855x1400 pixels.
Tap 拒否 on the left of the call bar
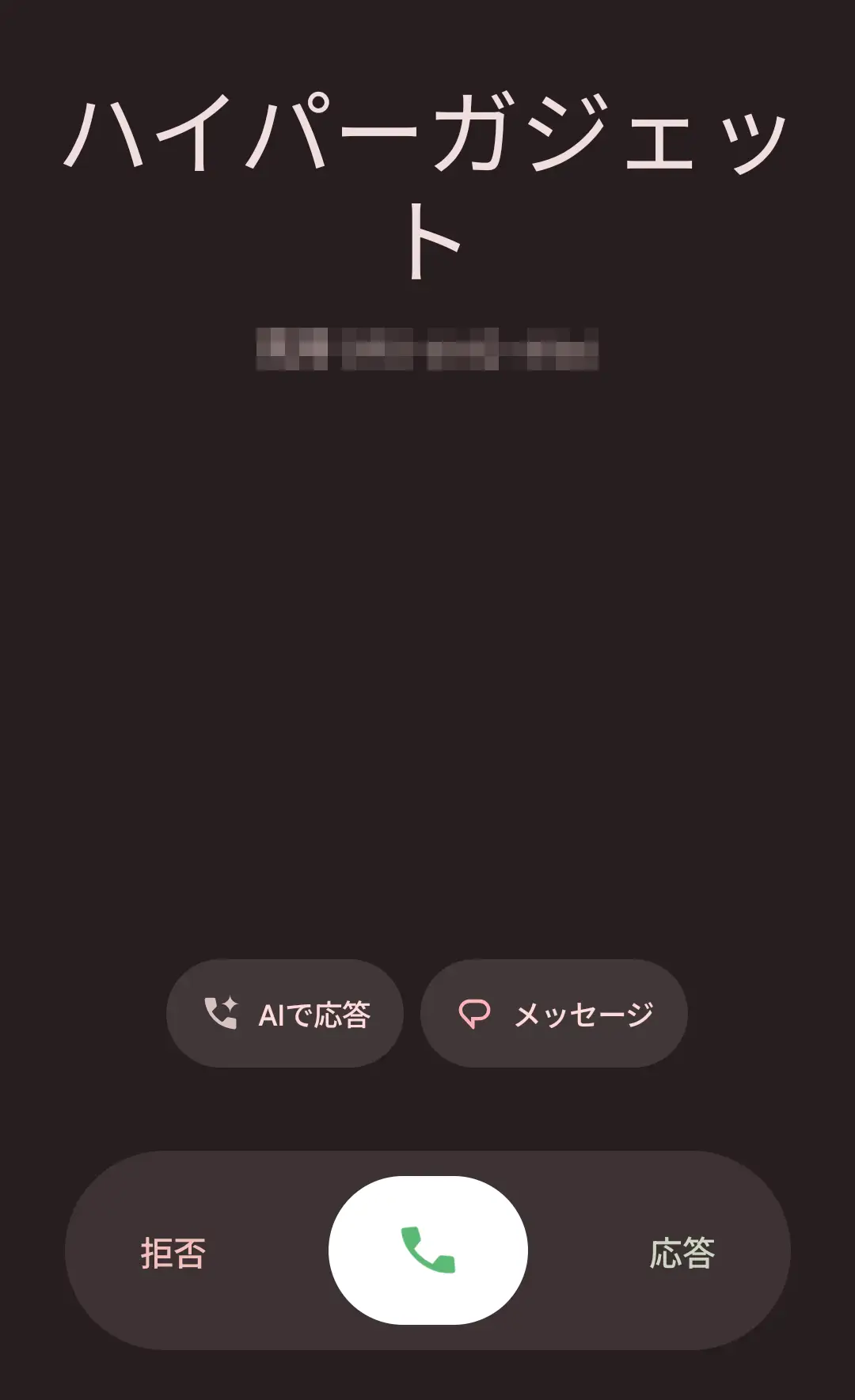(175, 1249)
